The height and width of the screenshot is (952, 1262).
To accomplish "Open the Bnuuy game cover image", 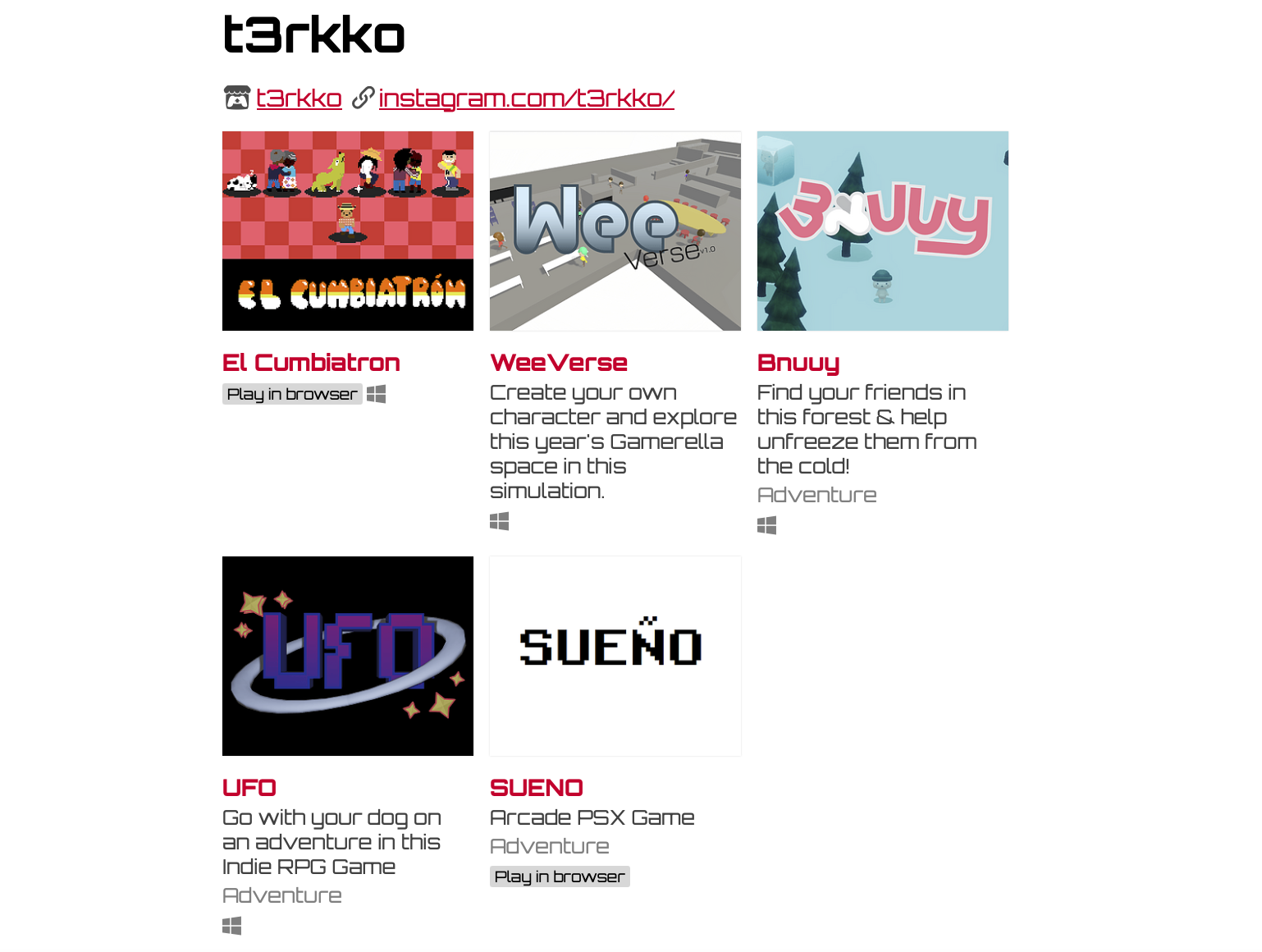I will [x=882, y=231].
